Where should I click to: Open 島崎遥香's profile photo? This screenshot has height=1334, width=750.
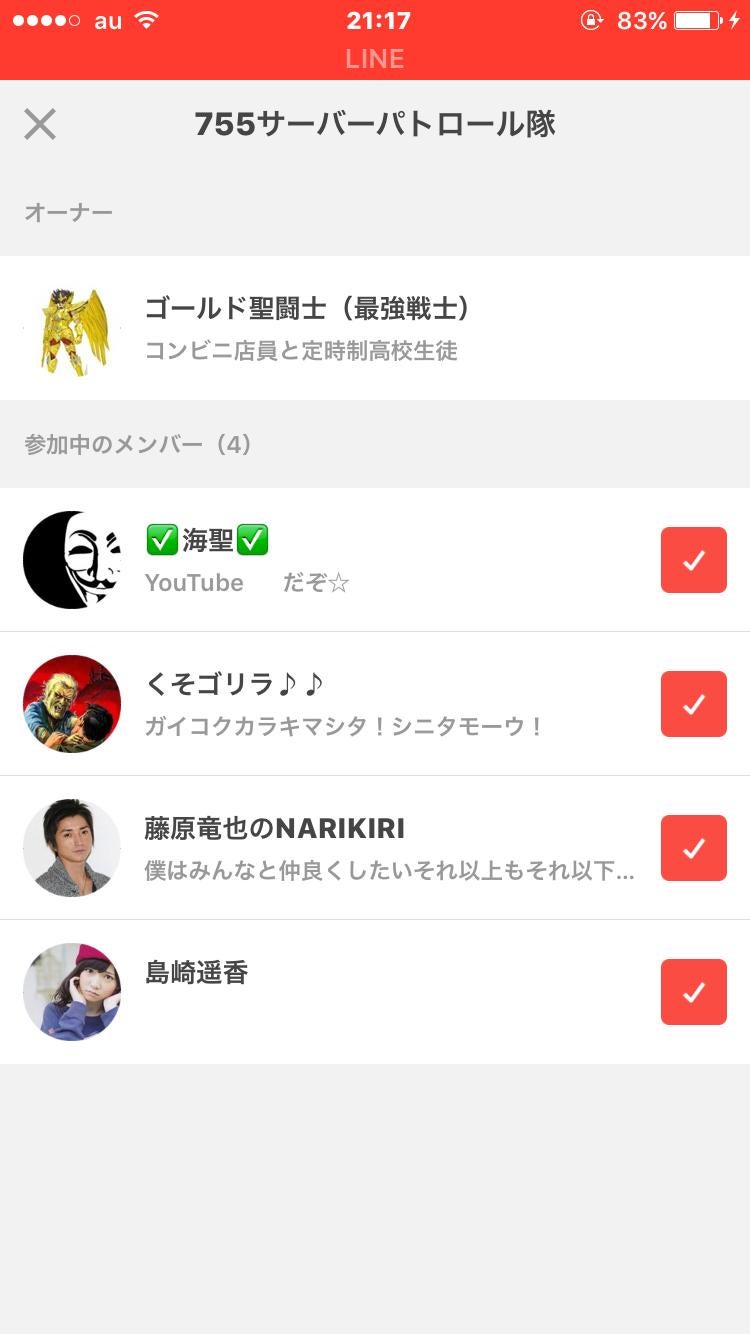pyautogui.click(x=71, y=991)
